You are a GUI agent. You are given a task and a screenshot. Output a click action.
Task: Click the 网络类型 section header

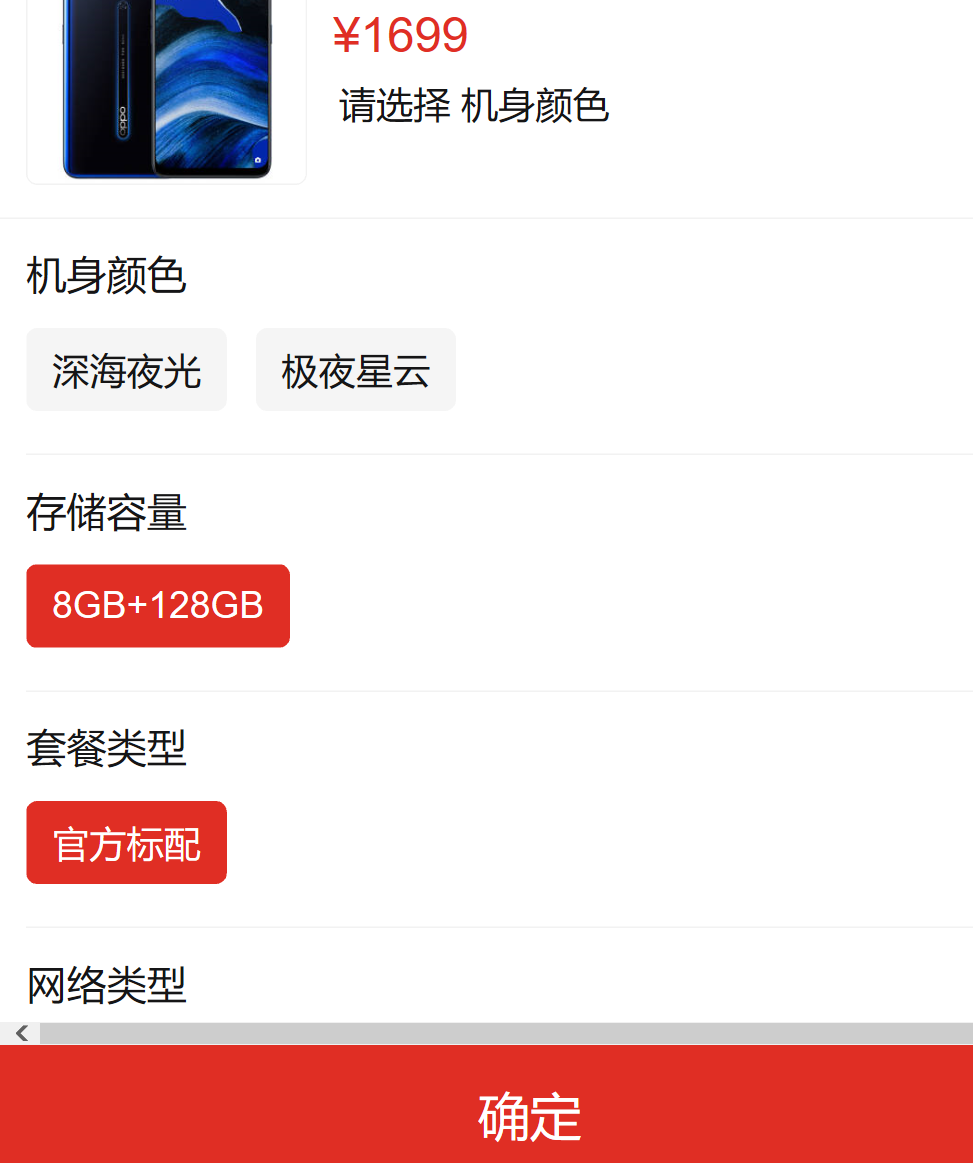point(105,986)
